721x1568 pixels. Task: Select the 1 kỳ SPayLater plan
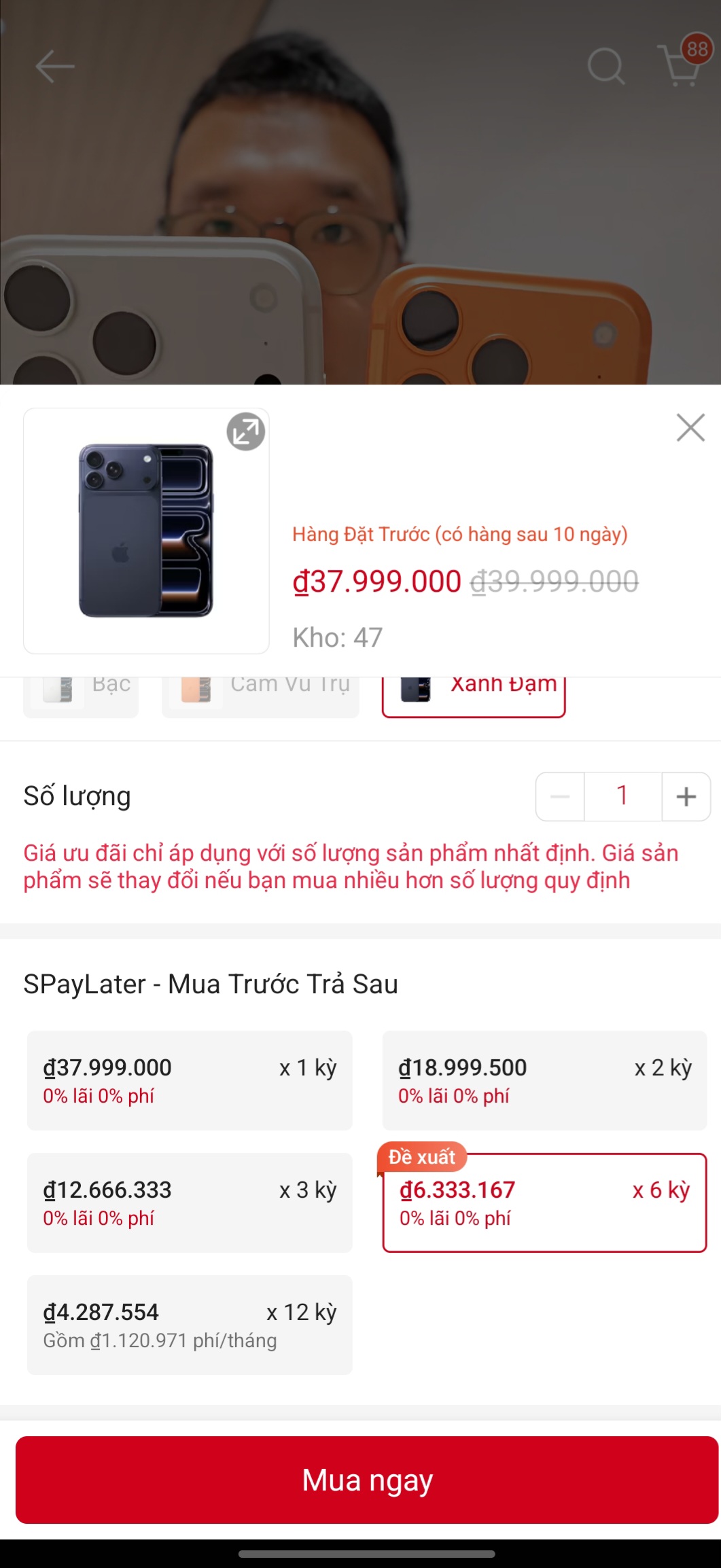tap(190, 1080)
